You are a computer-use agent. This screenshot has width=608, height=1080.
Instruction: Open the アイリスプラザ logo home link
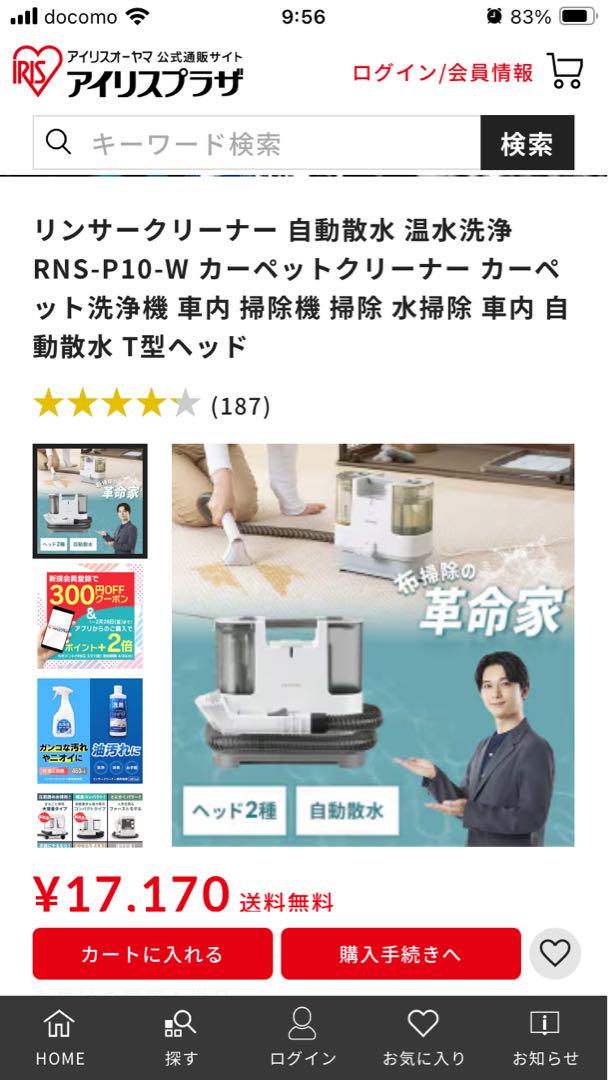pyautogui.click(x=128, y=72)
